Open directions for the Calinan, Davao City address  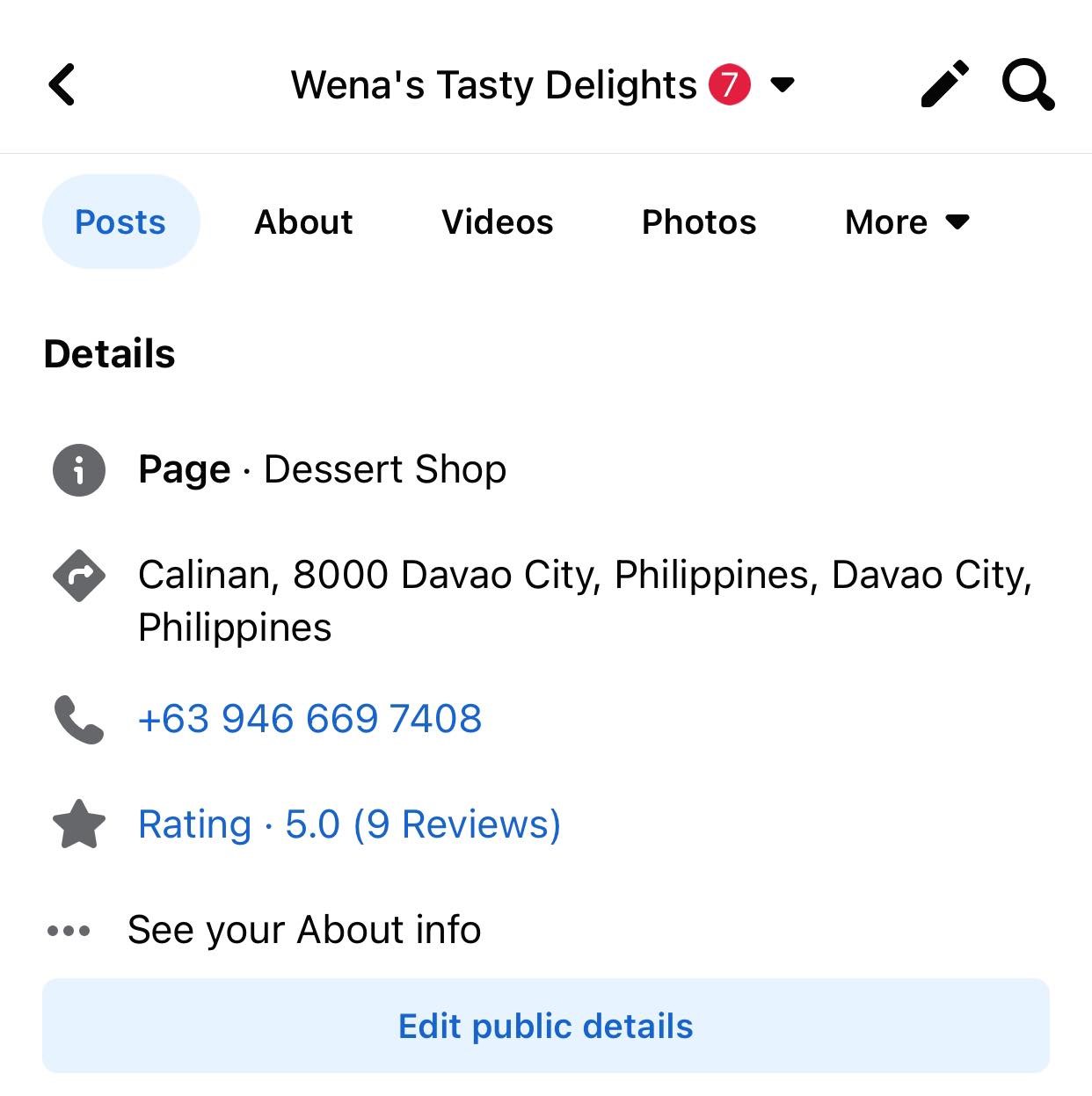584,600
